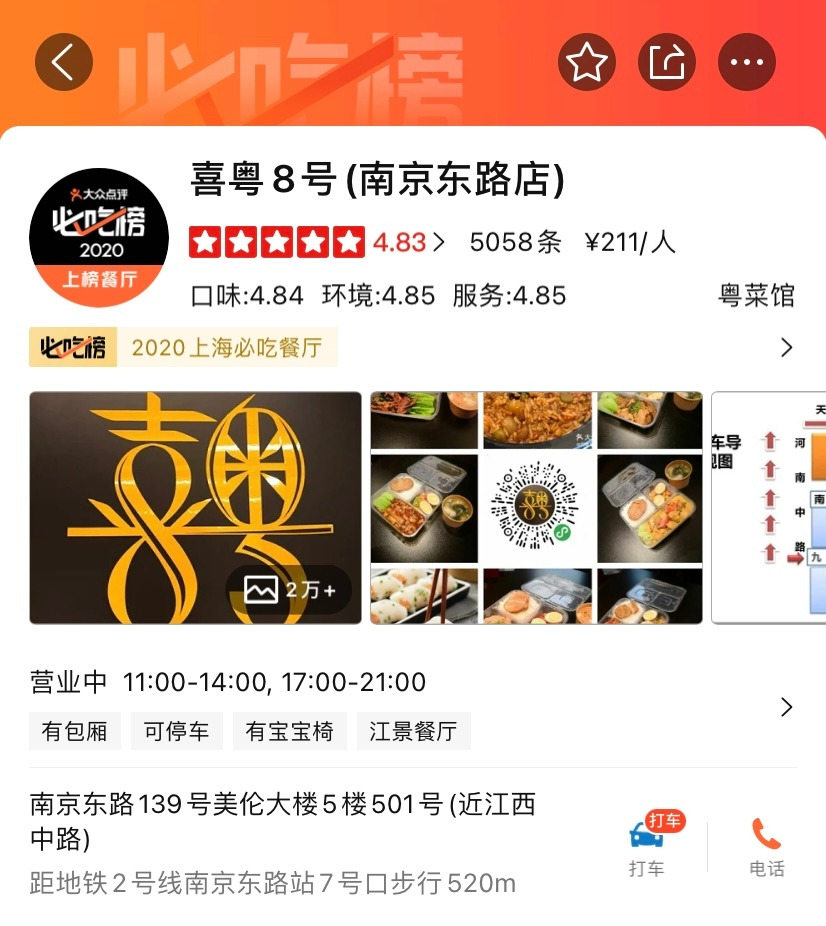826x926 pixels.
Task: Open the 2020上海必吃餐厅 banner
Action: pyautogui.click(x=413, y=347)
